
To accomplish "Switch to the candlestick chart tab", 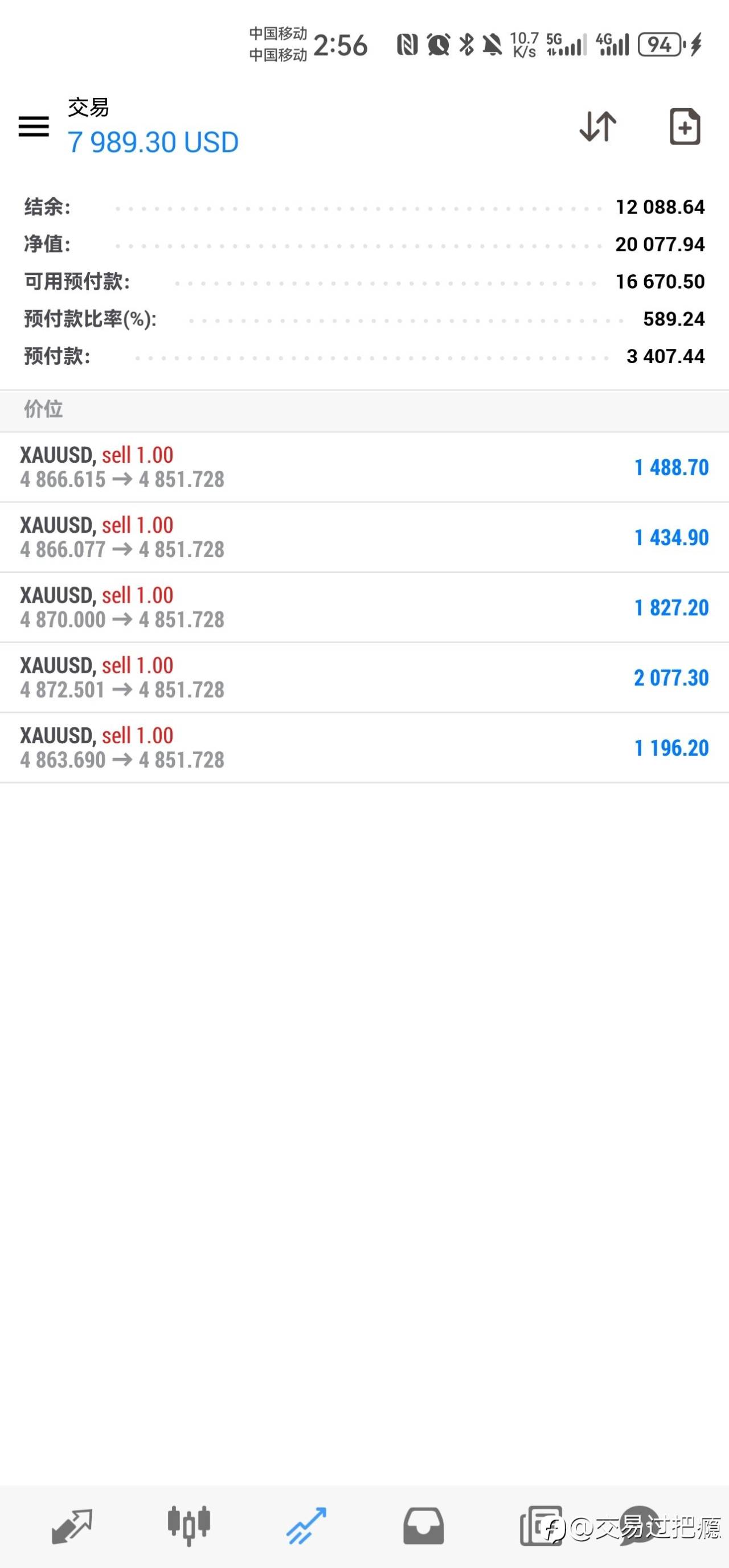I will click(x=189, y=1526).
